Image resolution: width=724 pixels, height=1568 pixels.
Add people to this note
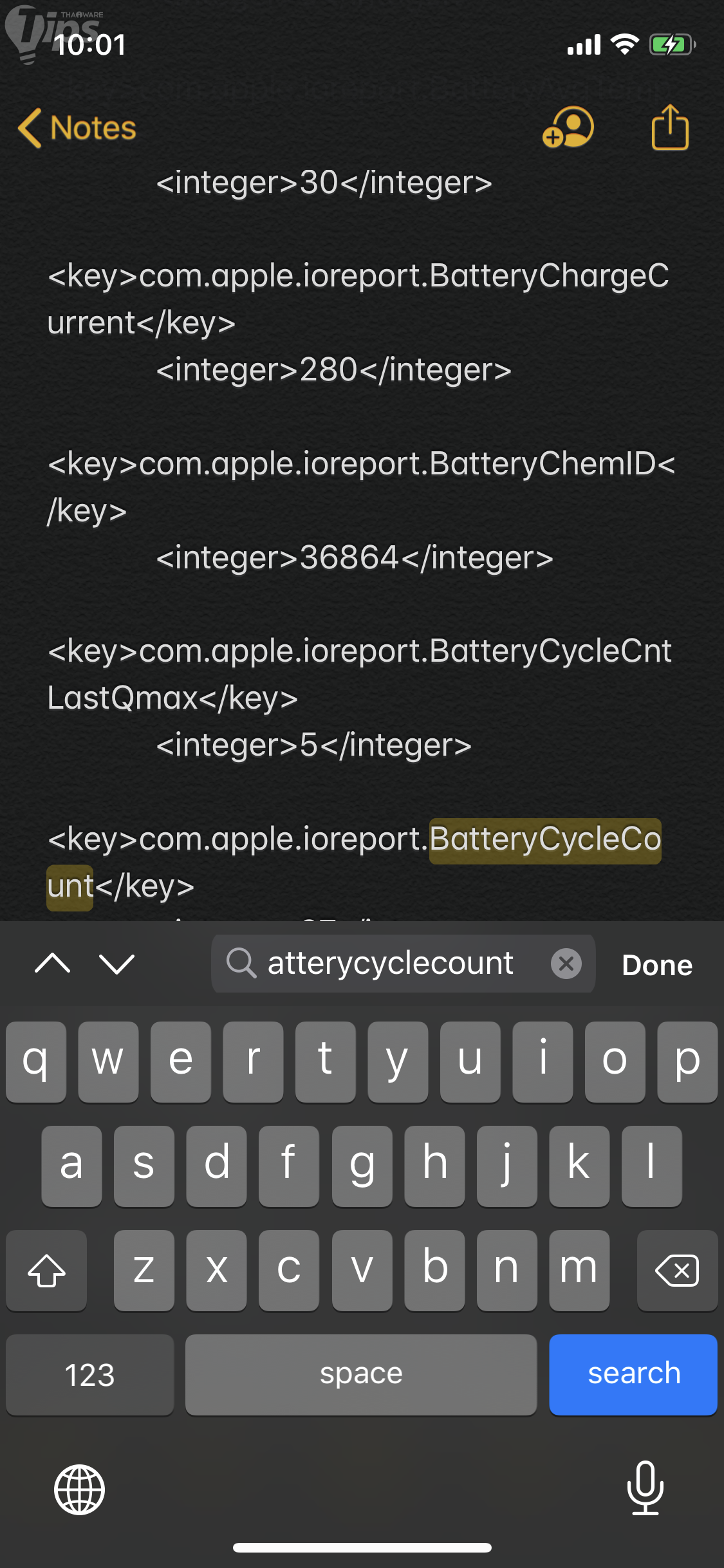(x=568, y=127)
